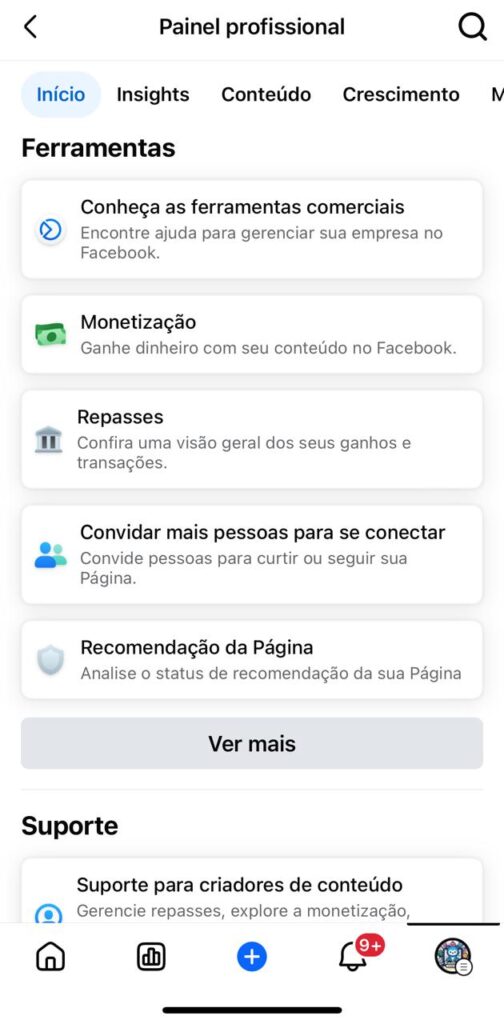Viewport: 504px width, 1024px height.
Task: Tap the Ver mais button
Action: click(252, 743)
